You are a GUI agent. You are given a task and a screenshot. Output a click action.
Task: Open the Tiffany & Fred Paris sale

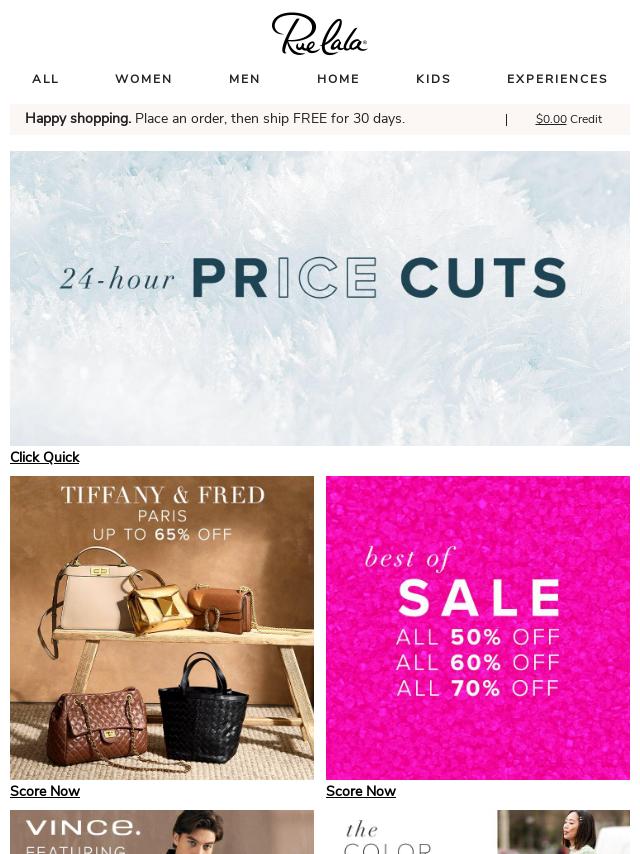pos(162,628)
